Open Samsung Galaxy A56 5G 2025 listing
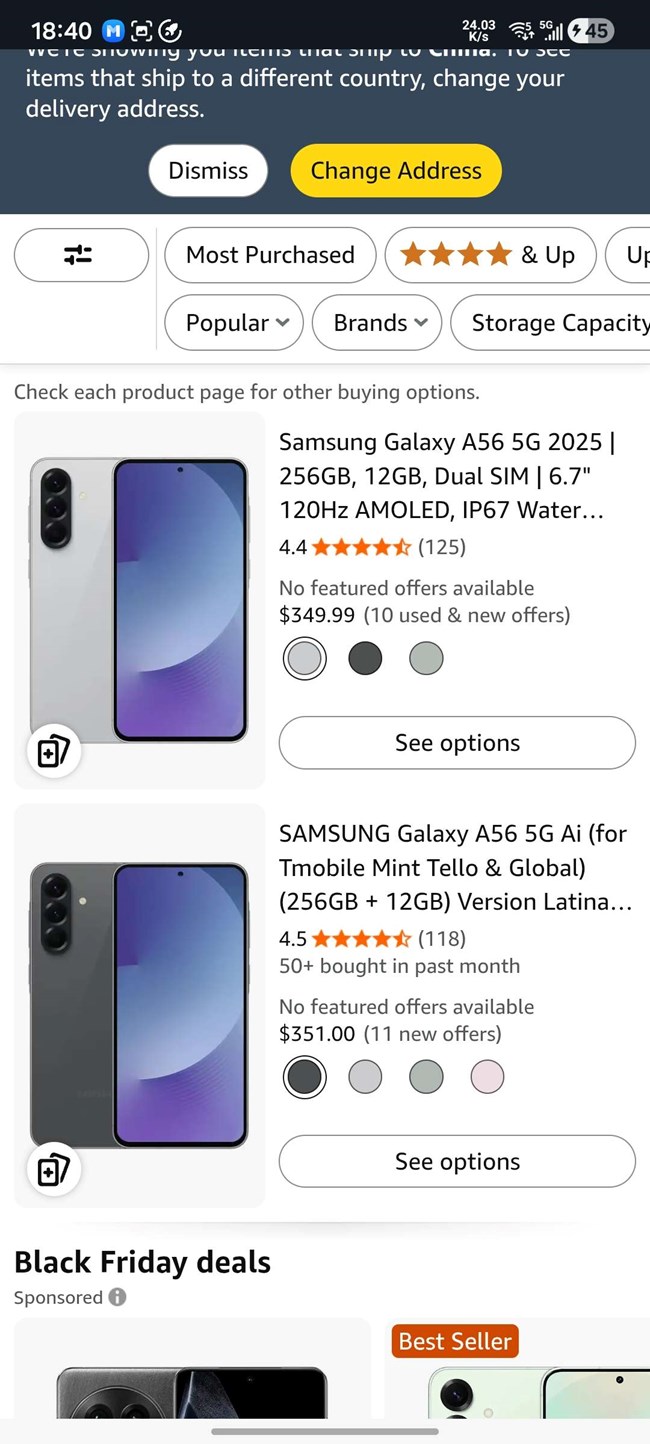The image size is (650, 1444). [x=446, y=476]
